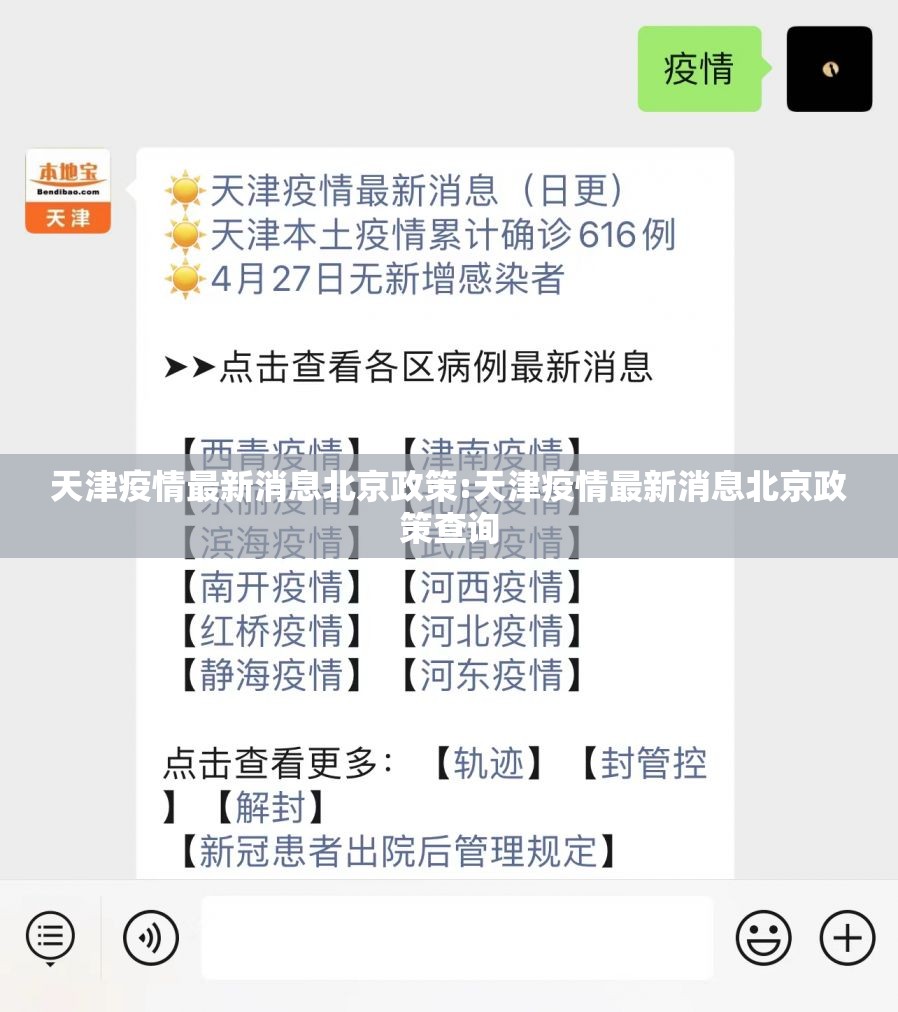Switch to the account menu list icon
Image resolution: width=898 pixels, height=1012 pixels.
pos(50,938)
